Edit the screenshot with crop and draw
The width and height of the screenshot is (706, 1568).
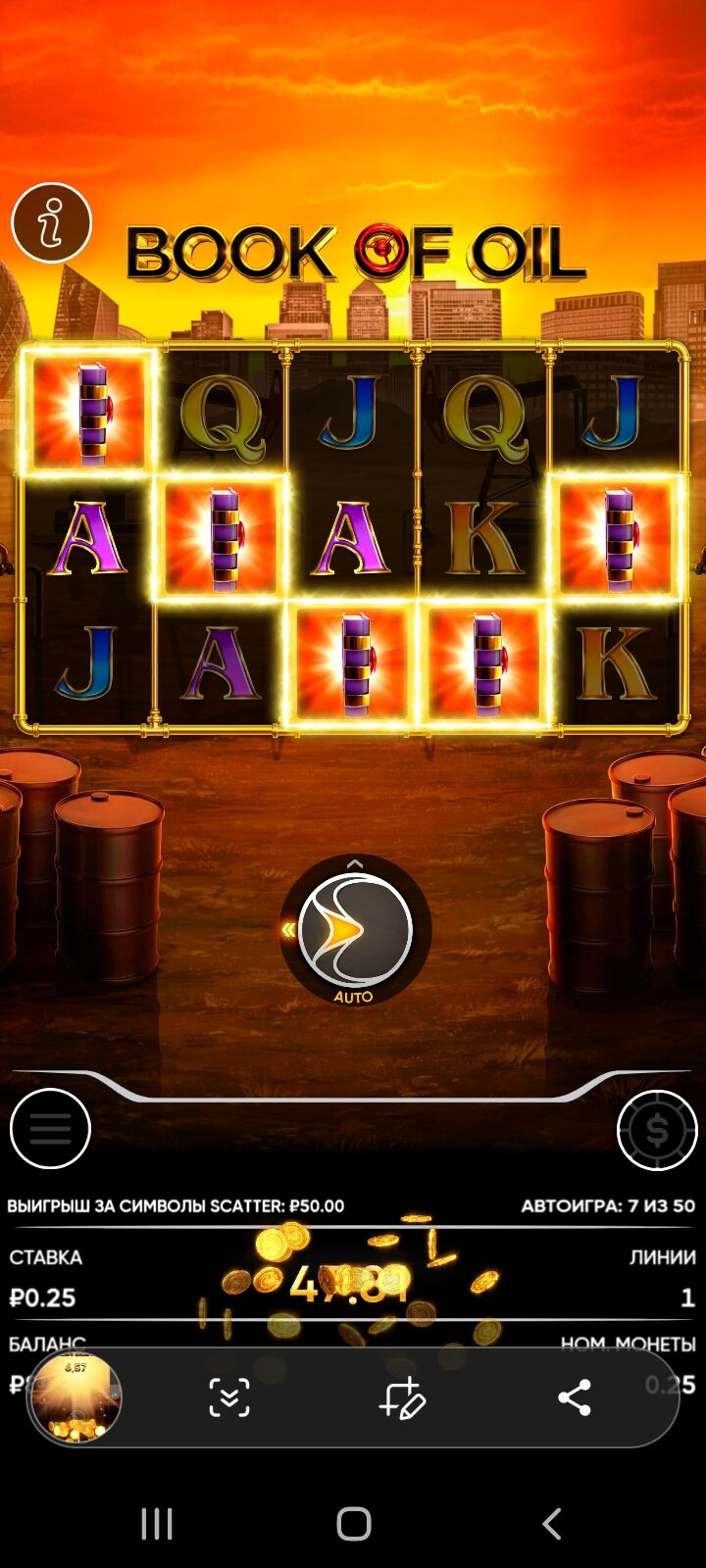tap(401, 1397)
